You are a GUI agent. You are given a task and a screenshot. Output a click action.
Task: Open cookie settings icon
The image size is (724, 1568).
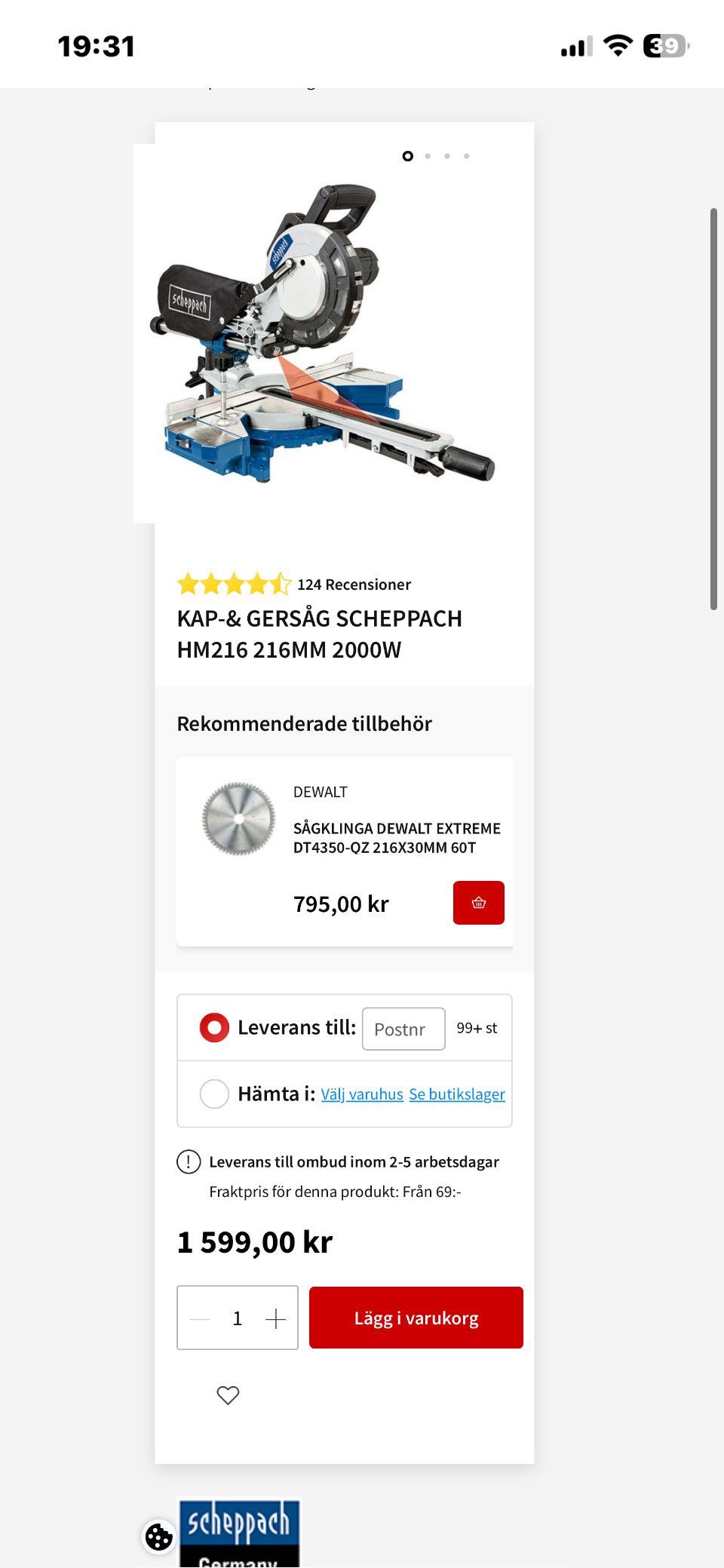(x=159, y=1536)
